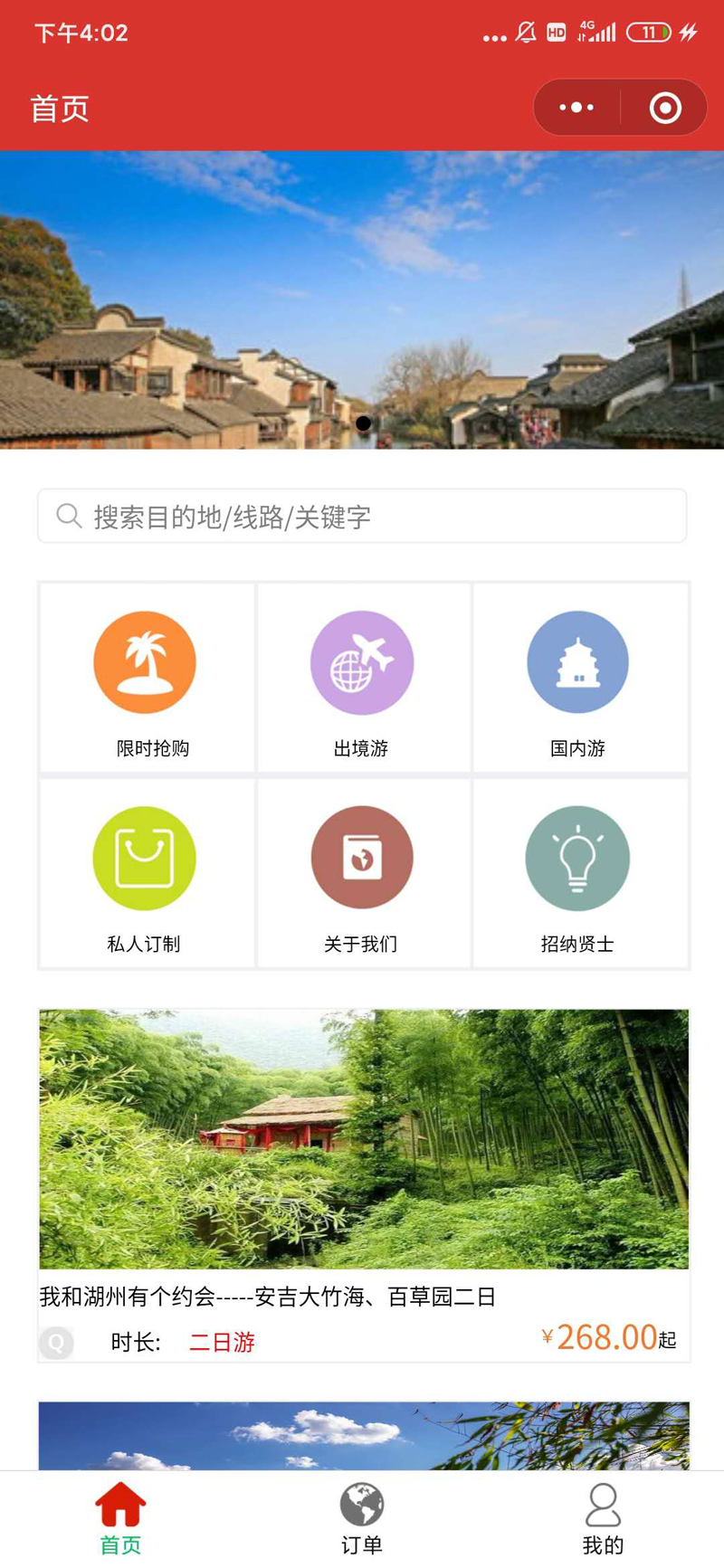Open 私人订制 custom travel
Viewport: 724px width, 1568px height.
tap(146, 875)
